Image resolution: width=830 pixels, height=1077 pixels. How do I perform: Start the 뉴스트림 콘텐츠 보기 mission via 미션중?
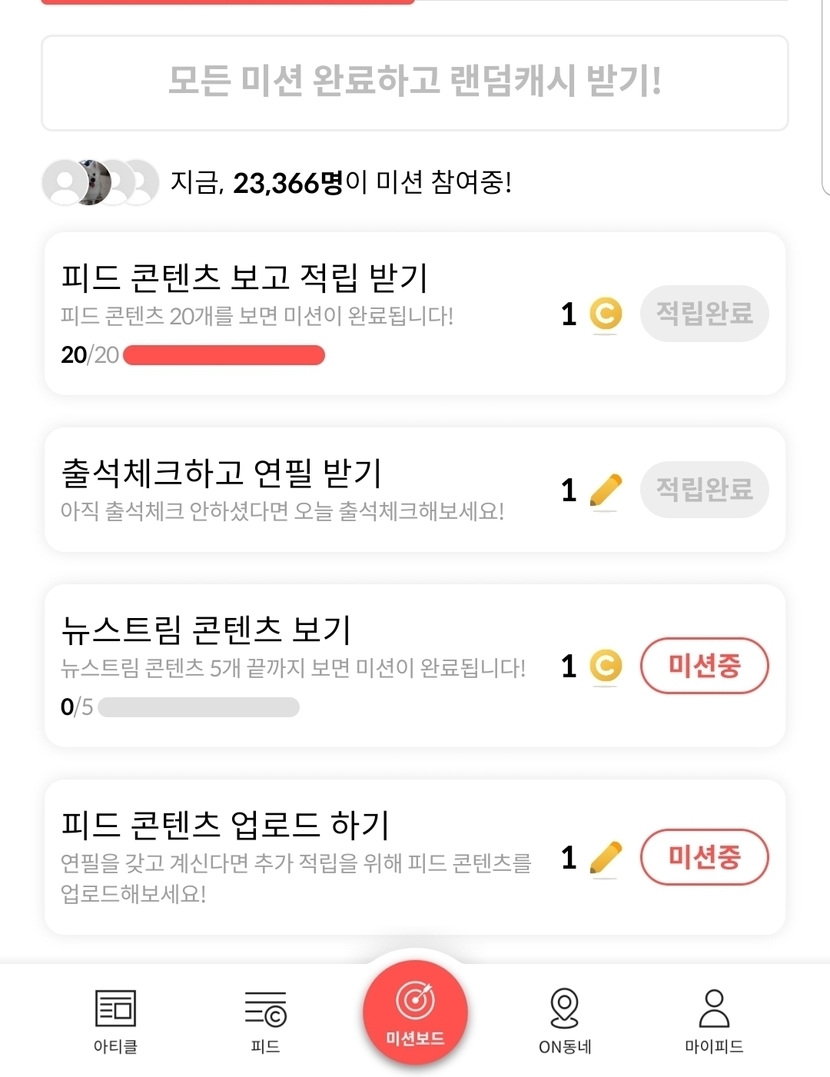click(x=704, y=665)
